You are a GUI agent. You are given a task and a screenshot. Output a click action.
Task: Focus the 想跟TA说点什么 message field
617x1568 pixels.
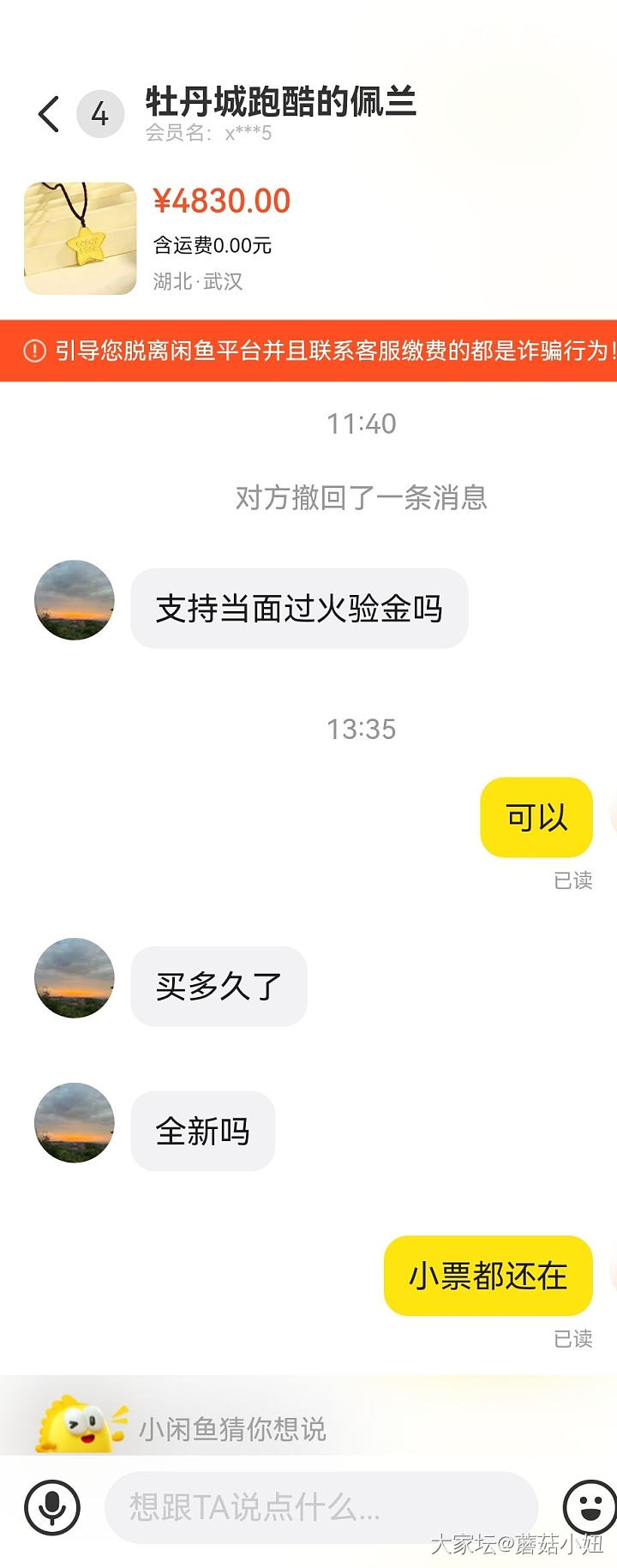321,1506
